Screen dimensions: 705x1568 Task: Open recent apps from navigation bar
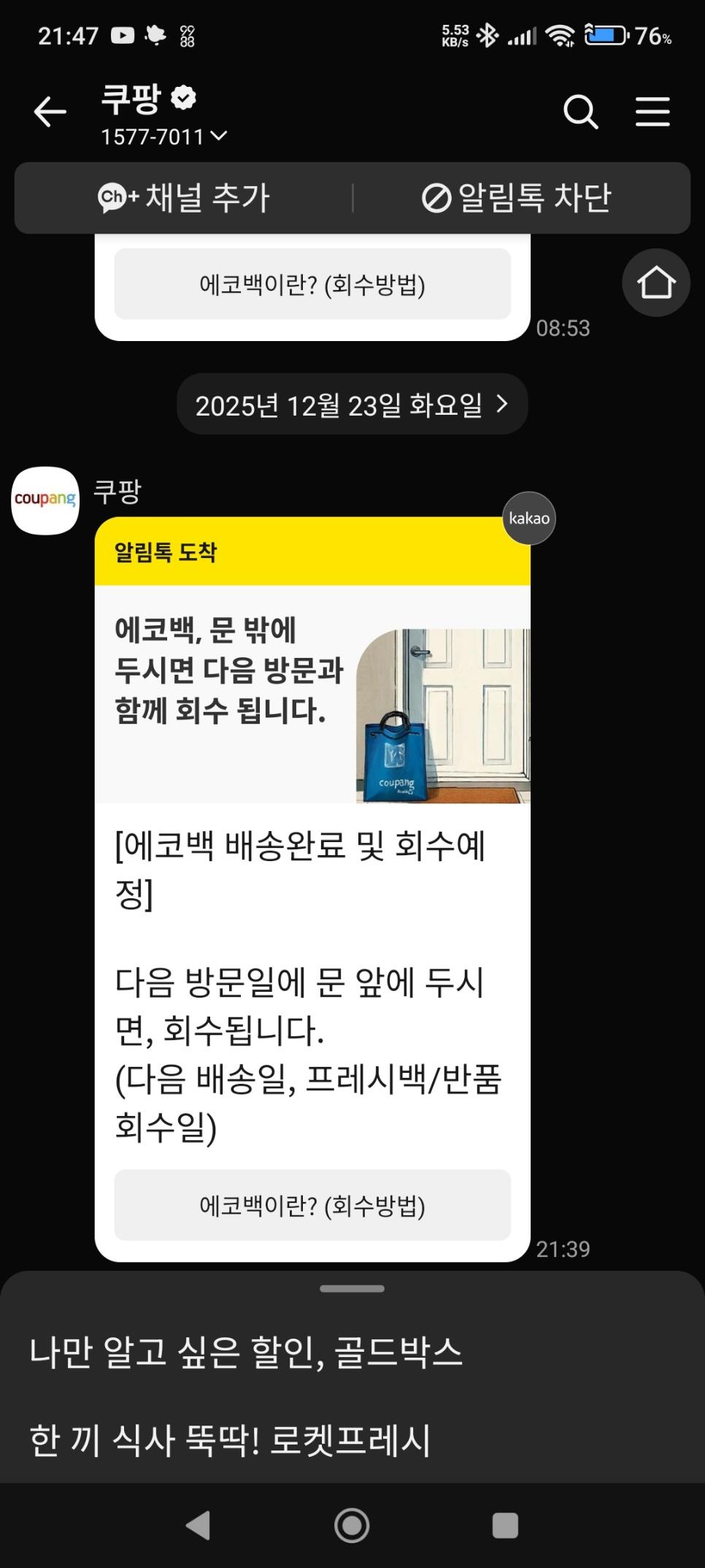point(505,1526)
